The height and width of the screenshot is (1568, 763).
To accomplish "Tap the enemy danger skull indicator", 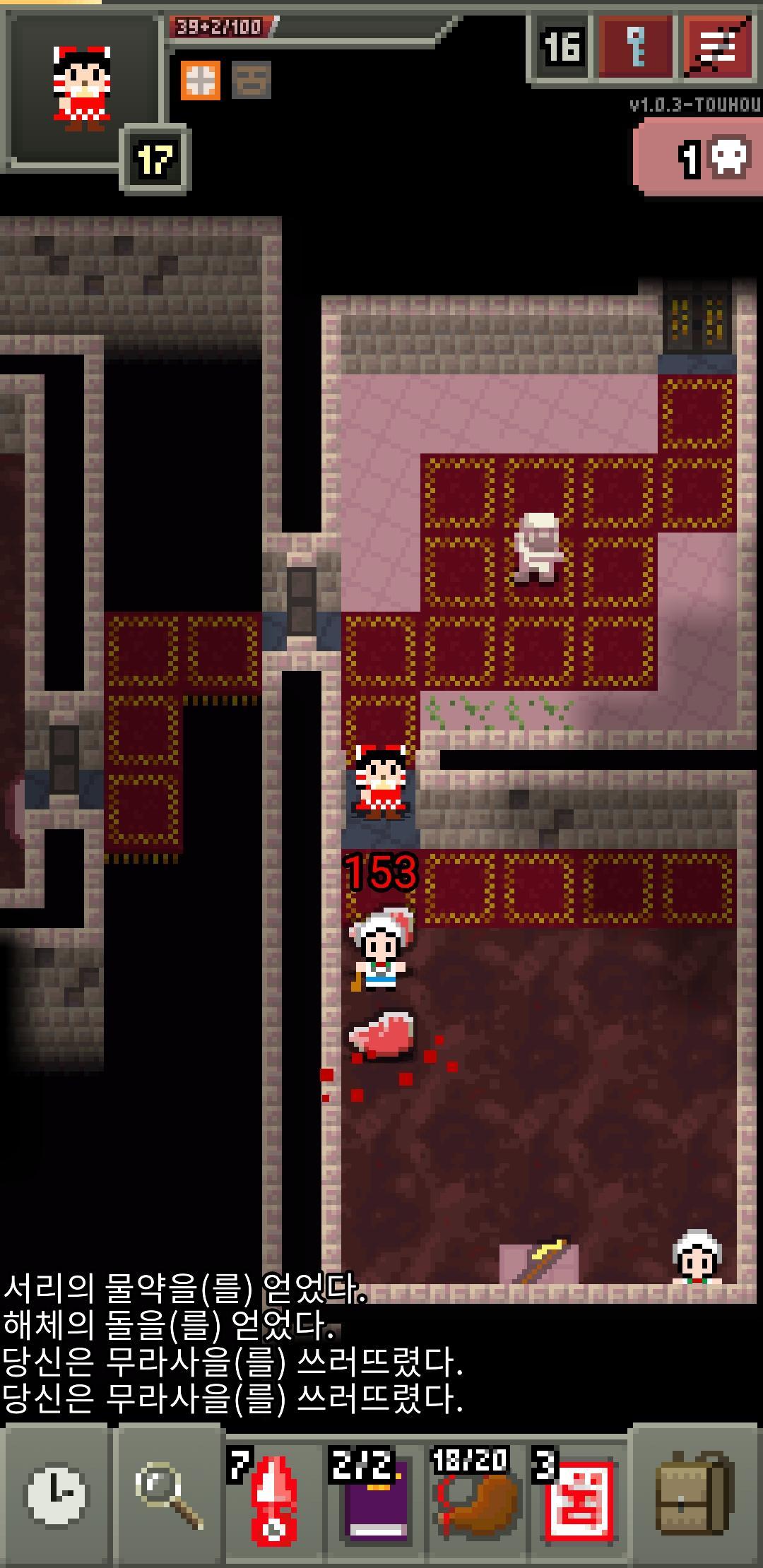I will [x=701, y=158].
